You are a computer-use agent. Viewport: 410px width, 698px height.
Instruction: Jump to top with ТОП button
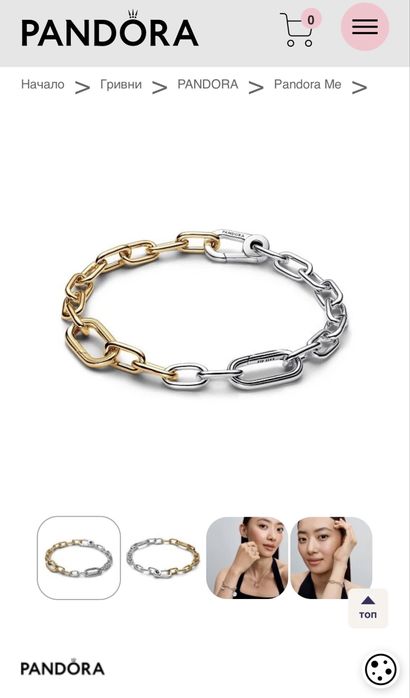pos(368,608)
